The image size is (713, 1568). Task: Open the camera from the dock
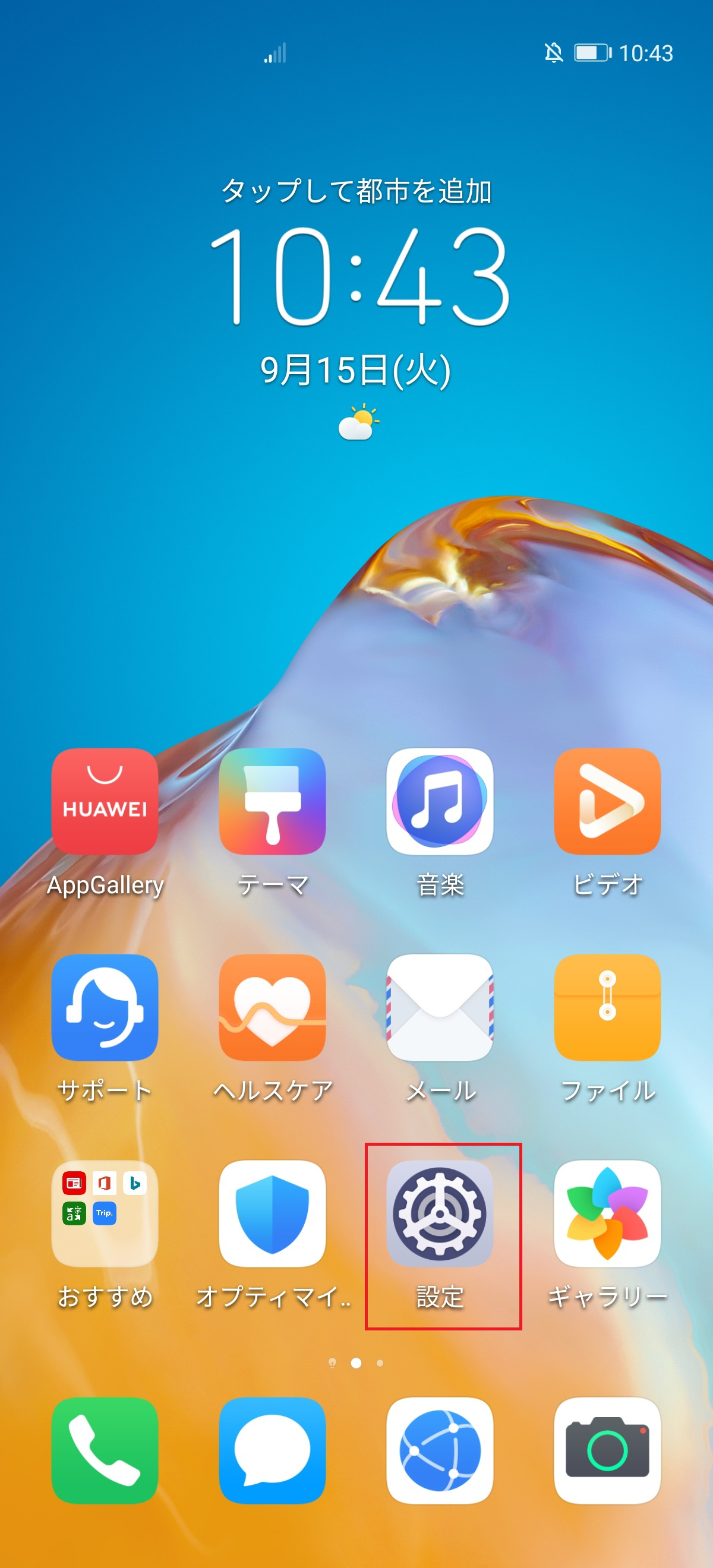(607, 1450)
